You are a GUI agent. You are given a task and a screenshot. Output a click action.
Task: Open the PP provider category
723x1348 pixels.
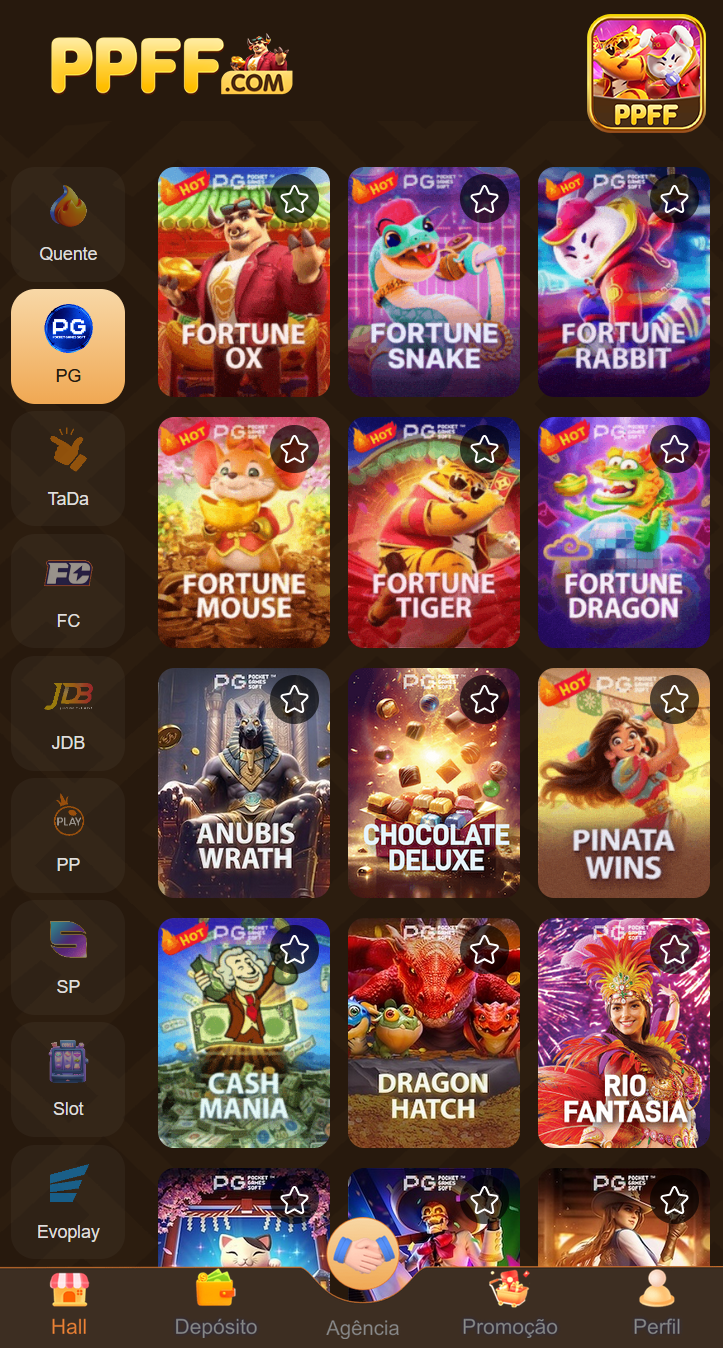(67, 834)
